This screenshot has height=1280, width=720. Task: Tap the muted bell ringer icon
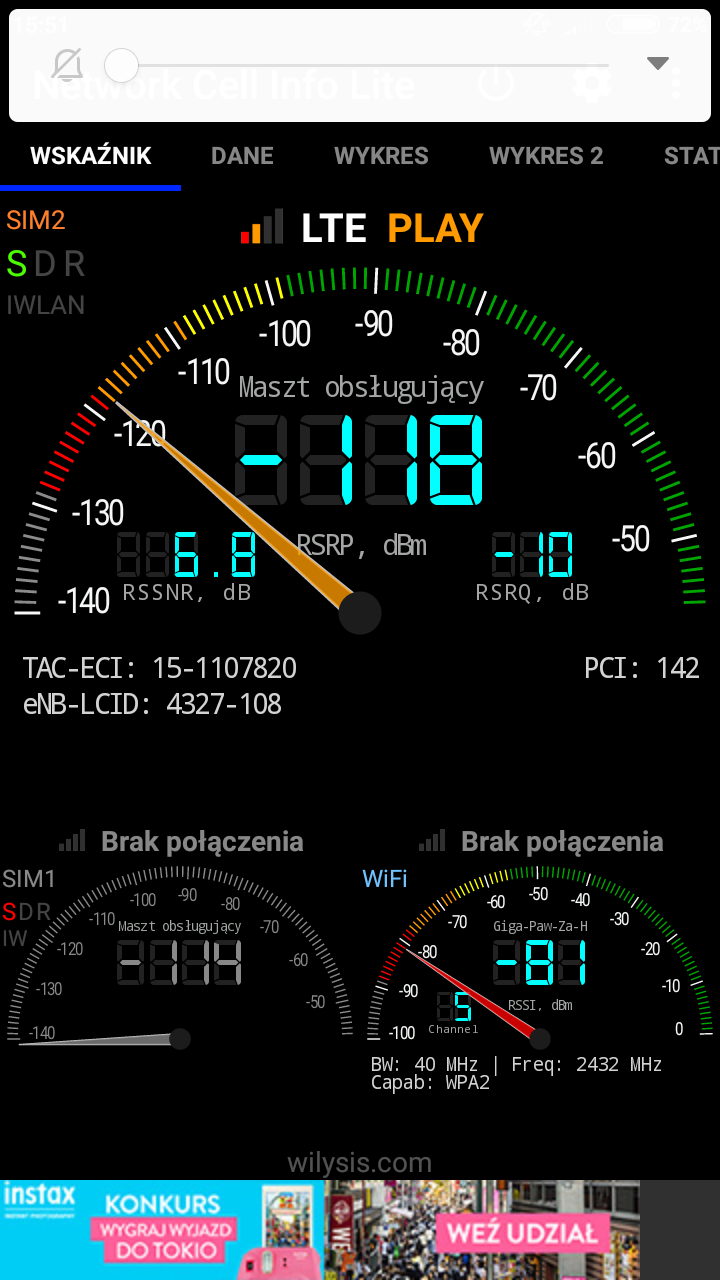tap(67, 65)
